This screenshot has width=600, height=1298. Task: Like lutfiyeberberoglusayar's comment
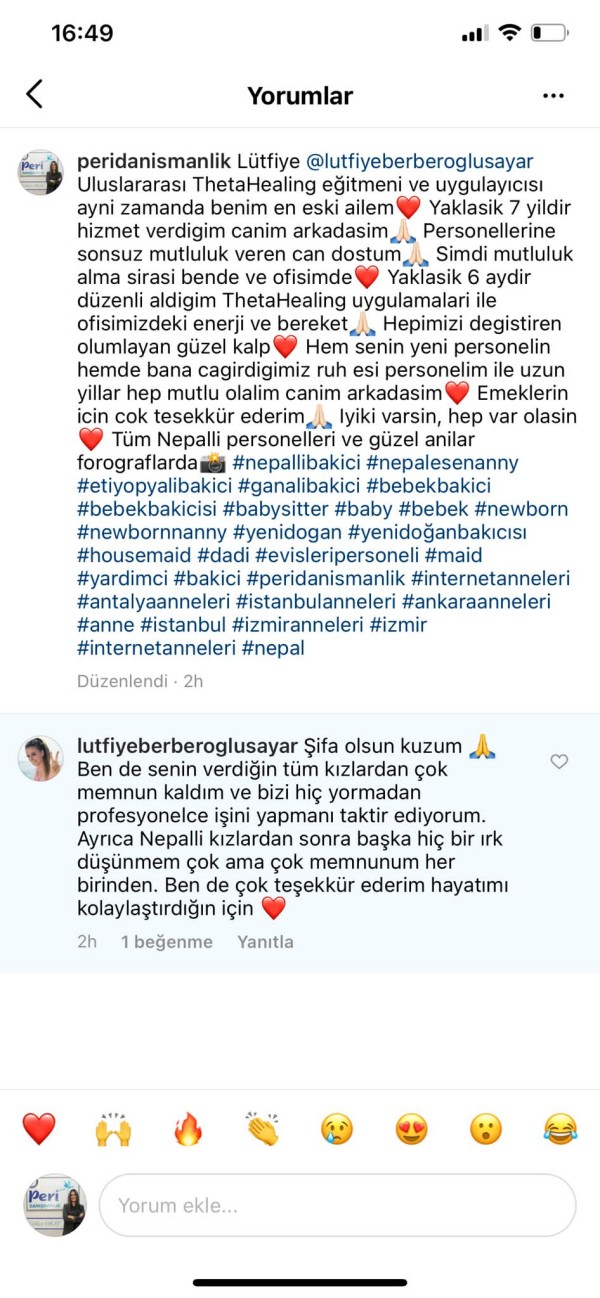tap(559, 762)
